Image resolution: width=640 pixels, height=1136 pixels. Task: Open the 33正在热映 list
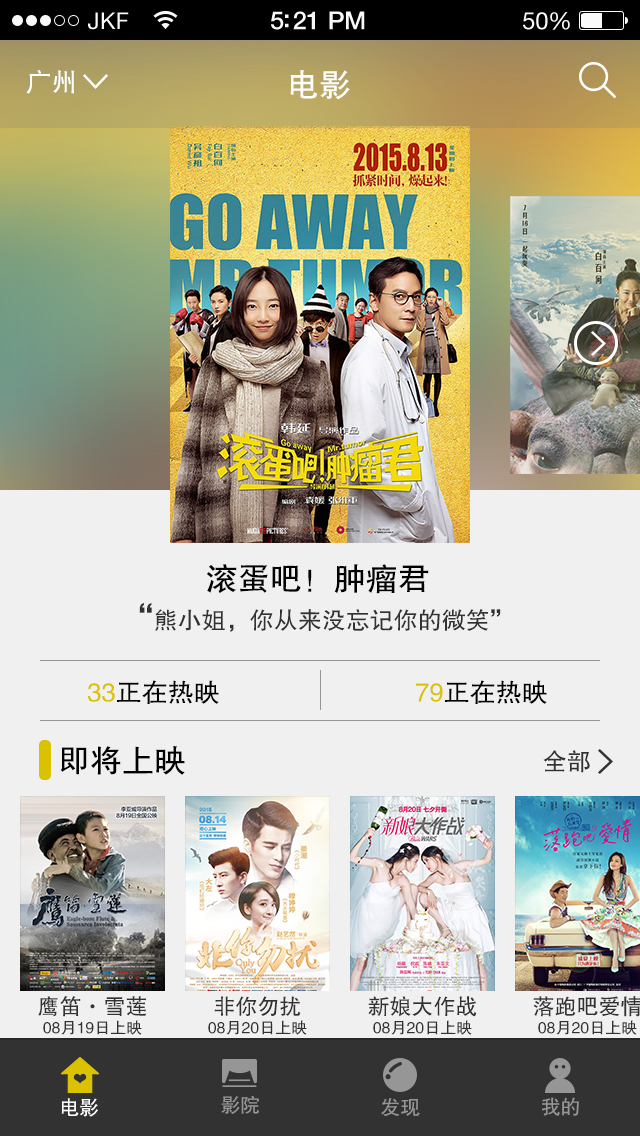(x=153, y=693)
